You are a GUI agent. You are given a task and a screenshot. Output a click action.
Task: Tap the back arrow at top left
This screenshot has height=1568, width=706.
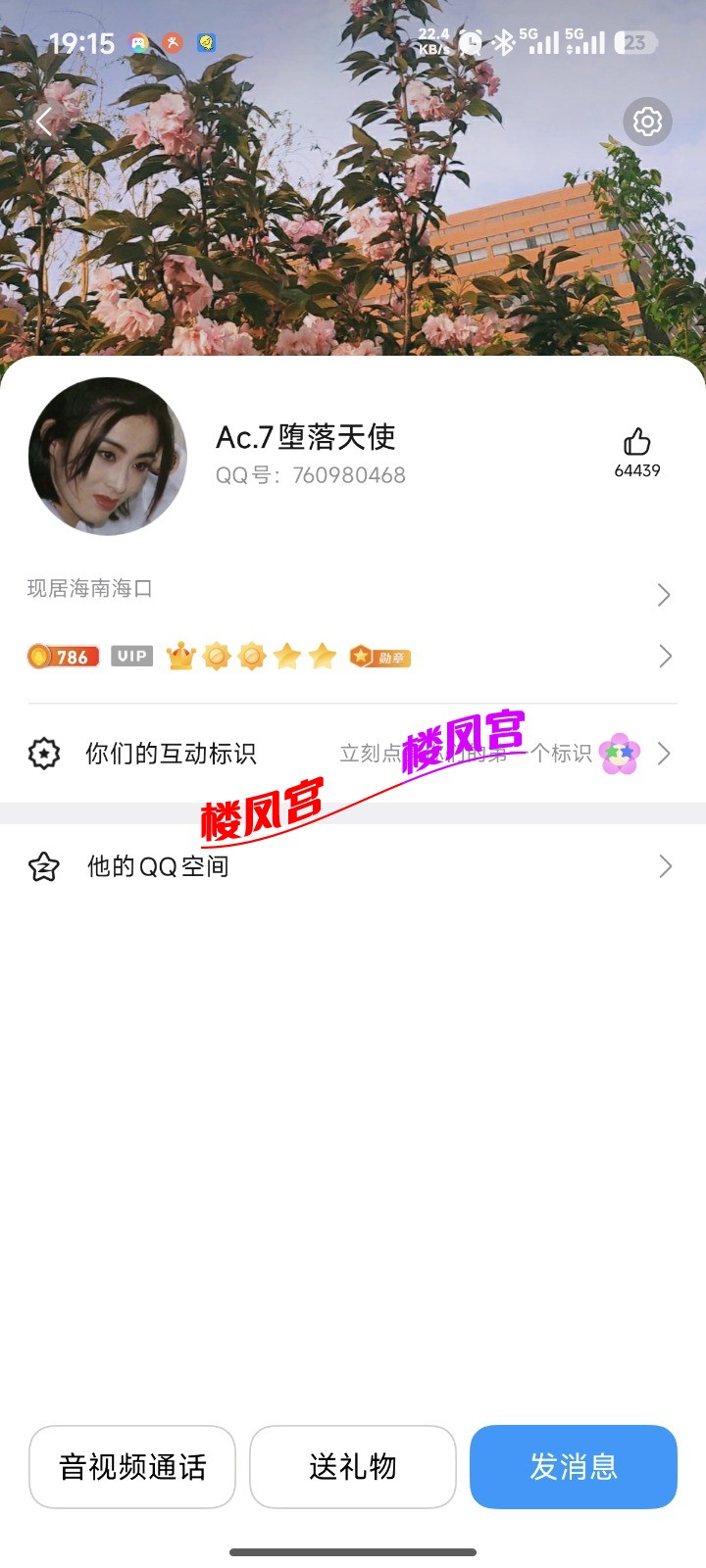pyautogui.click(x=44, y=122)
